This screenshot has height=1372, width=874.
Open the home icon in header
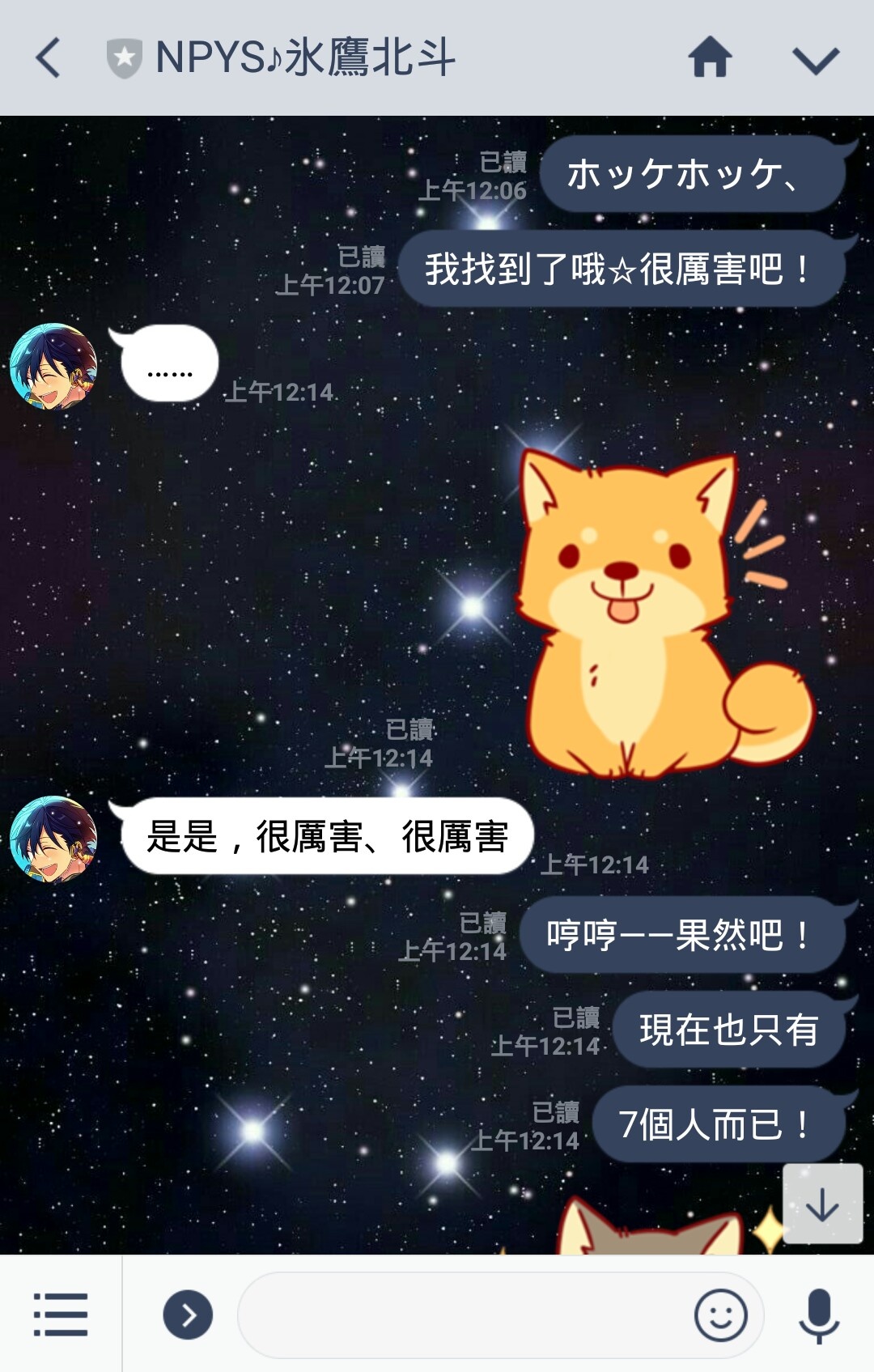pyautogui.click(x=710, y=58)
